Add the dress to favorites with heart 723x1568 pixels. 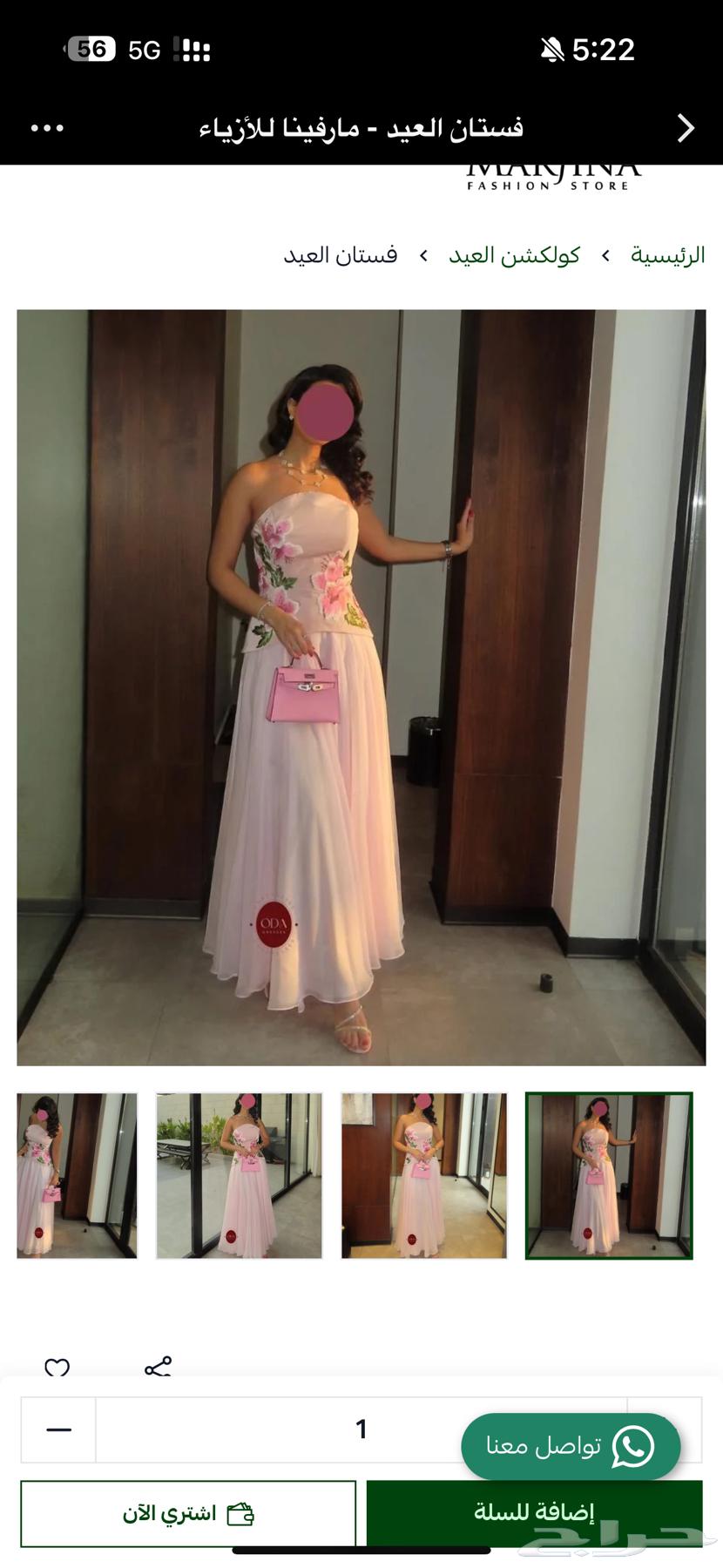57,1368
